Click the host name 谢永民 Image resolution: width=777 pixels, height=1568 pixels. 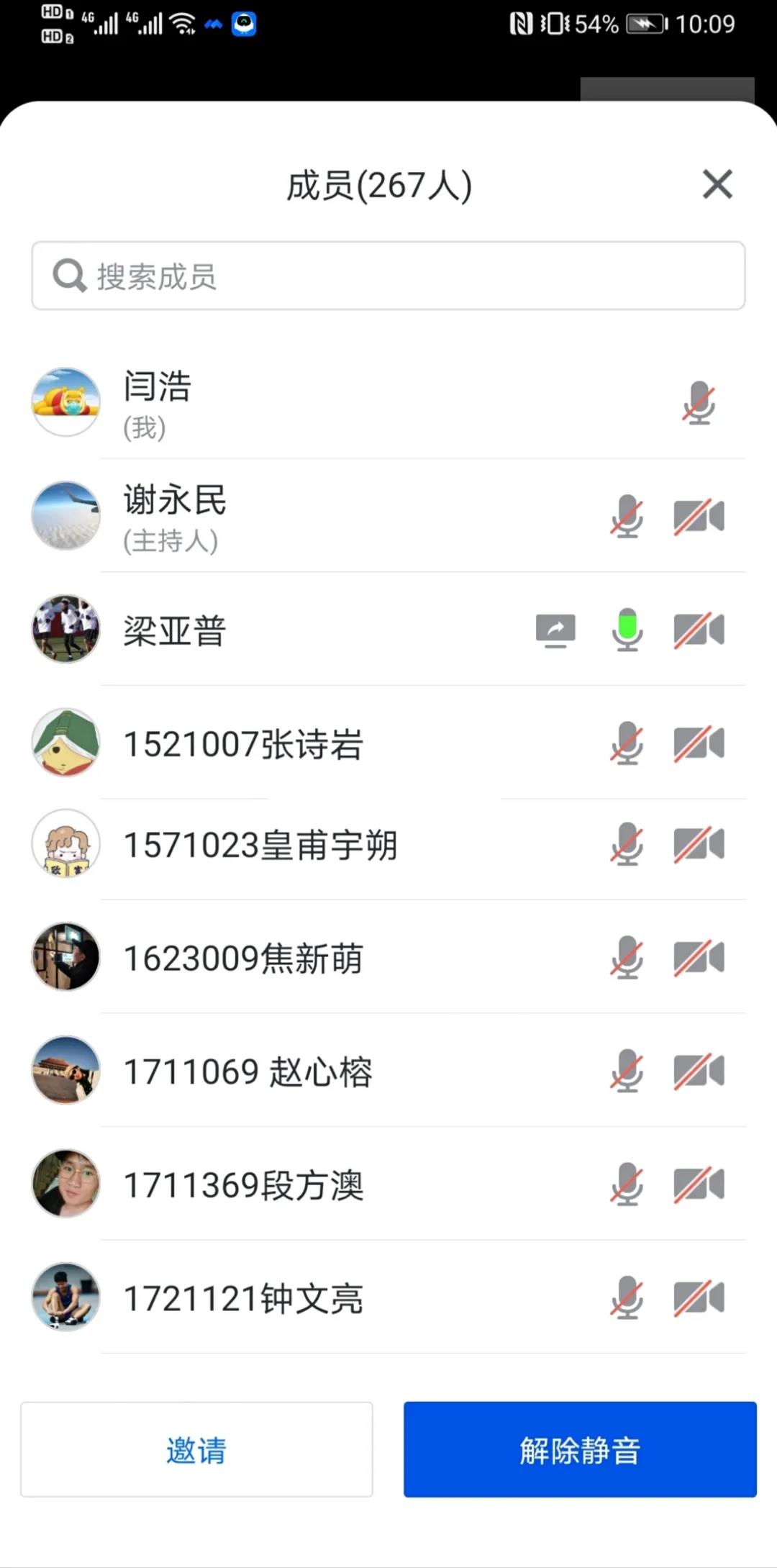tap(175, 502)
